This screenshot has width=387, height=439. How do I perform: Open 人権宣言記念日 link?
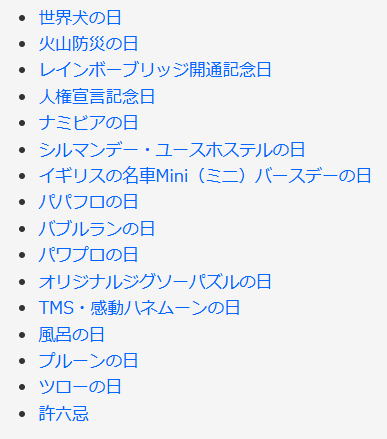pos(97,96)
